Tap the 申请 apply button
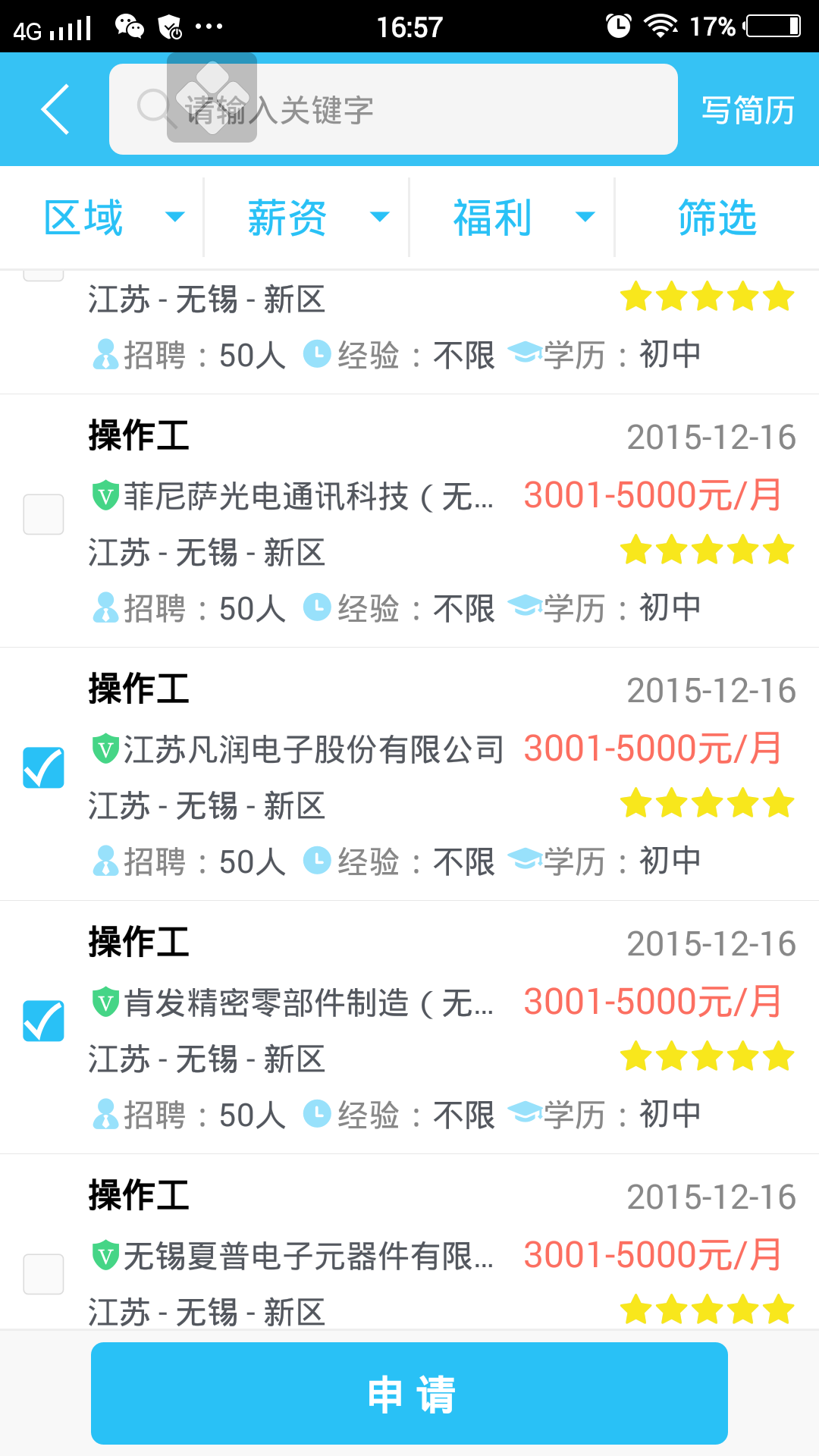The image size is (819, 1456). tap(409, 1393)
